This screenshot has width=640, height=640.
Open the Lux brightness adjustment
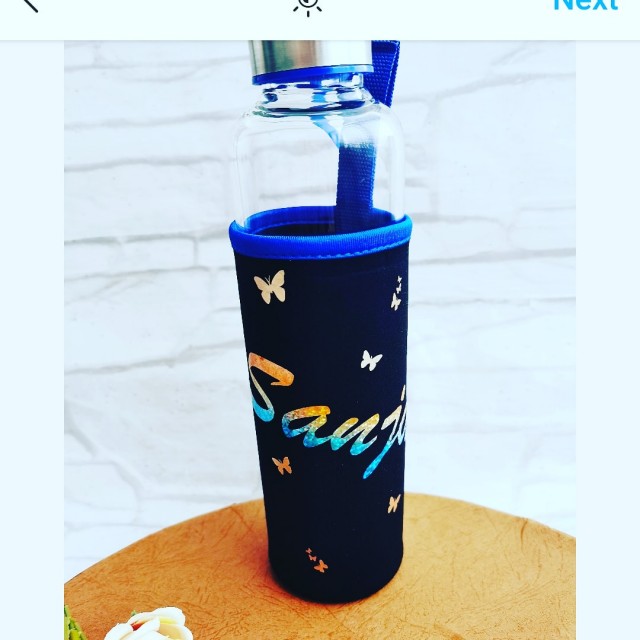(x=307, y=5)
